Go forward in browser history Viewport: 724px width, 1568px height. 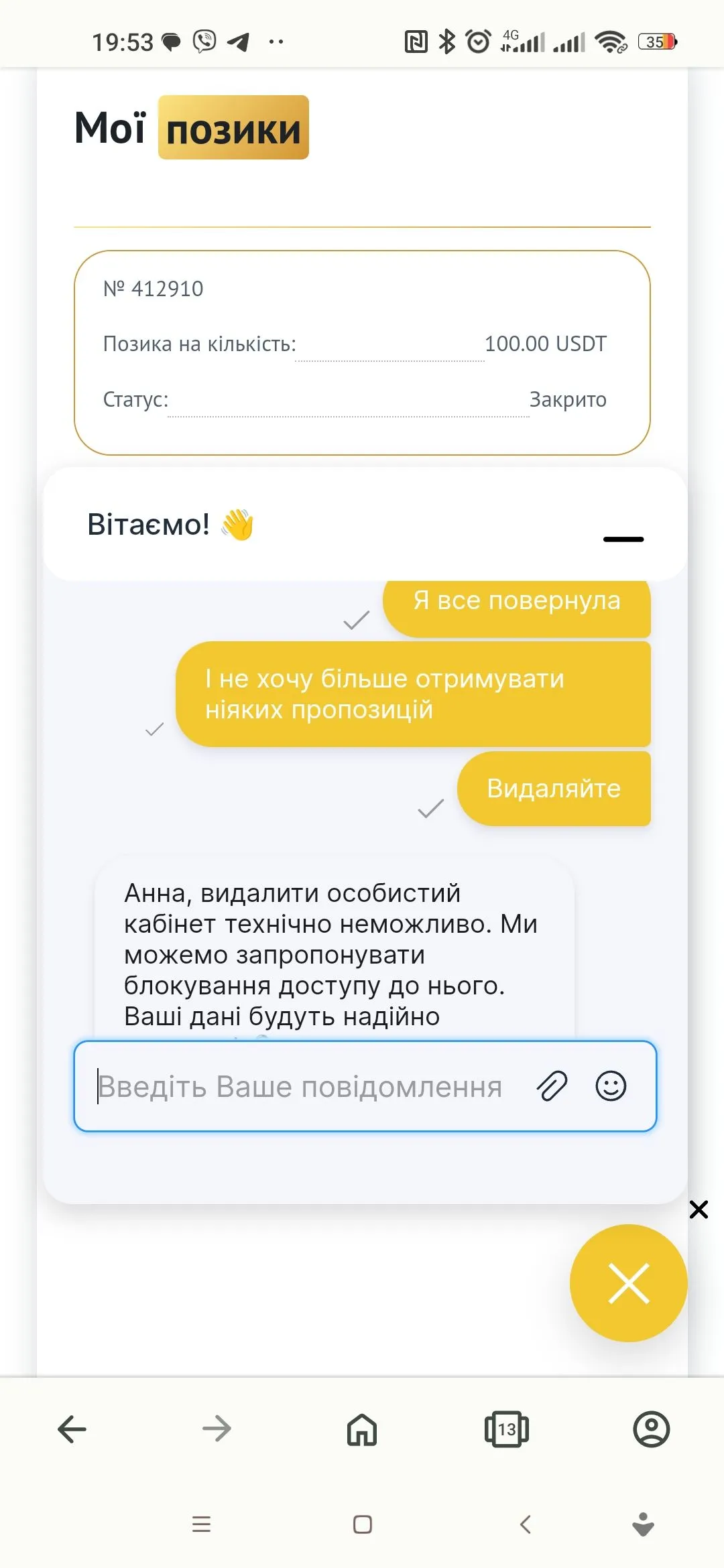(217, 1429)
